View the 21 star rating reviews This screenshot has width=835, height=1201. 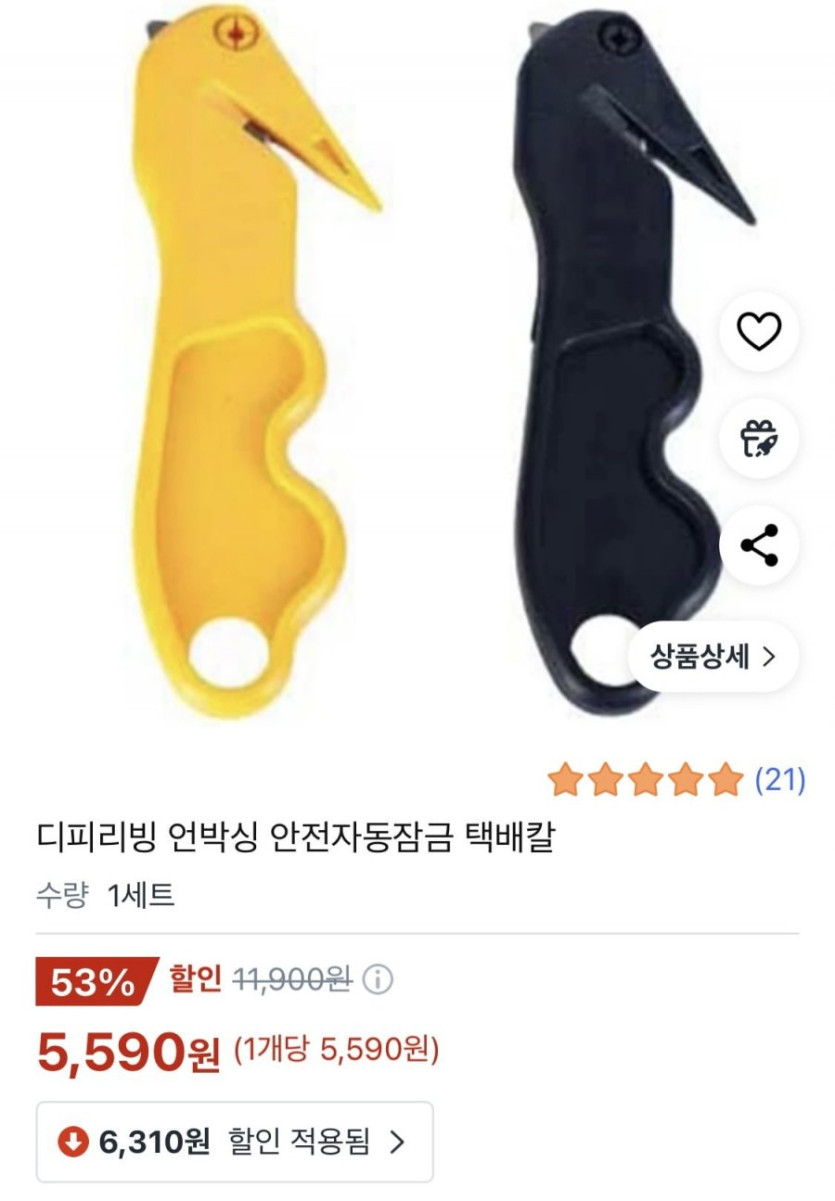click(x=677, y=779)
